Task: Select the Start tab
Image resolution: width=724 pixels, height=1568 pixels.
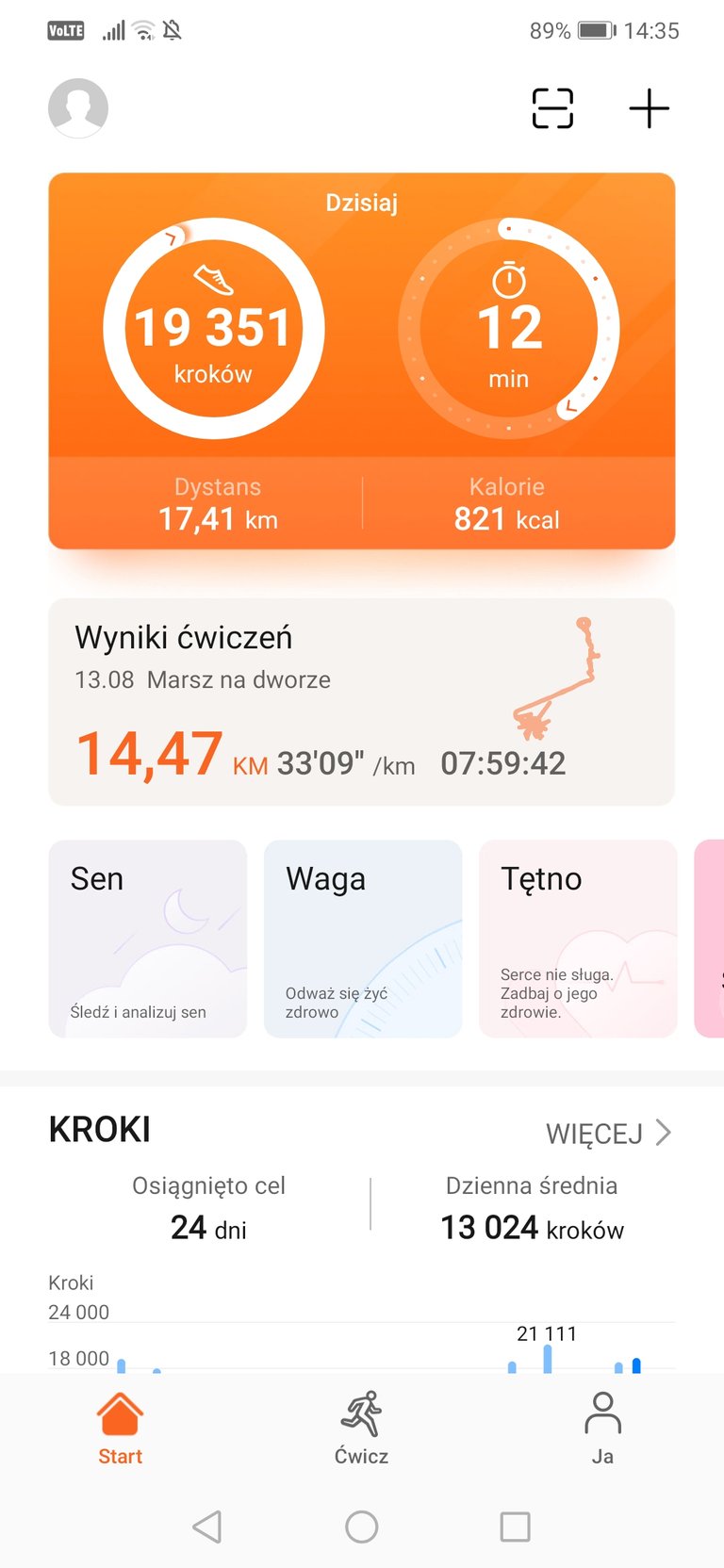Action: tap(121, 1429)
